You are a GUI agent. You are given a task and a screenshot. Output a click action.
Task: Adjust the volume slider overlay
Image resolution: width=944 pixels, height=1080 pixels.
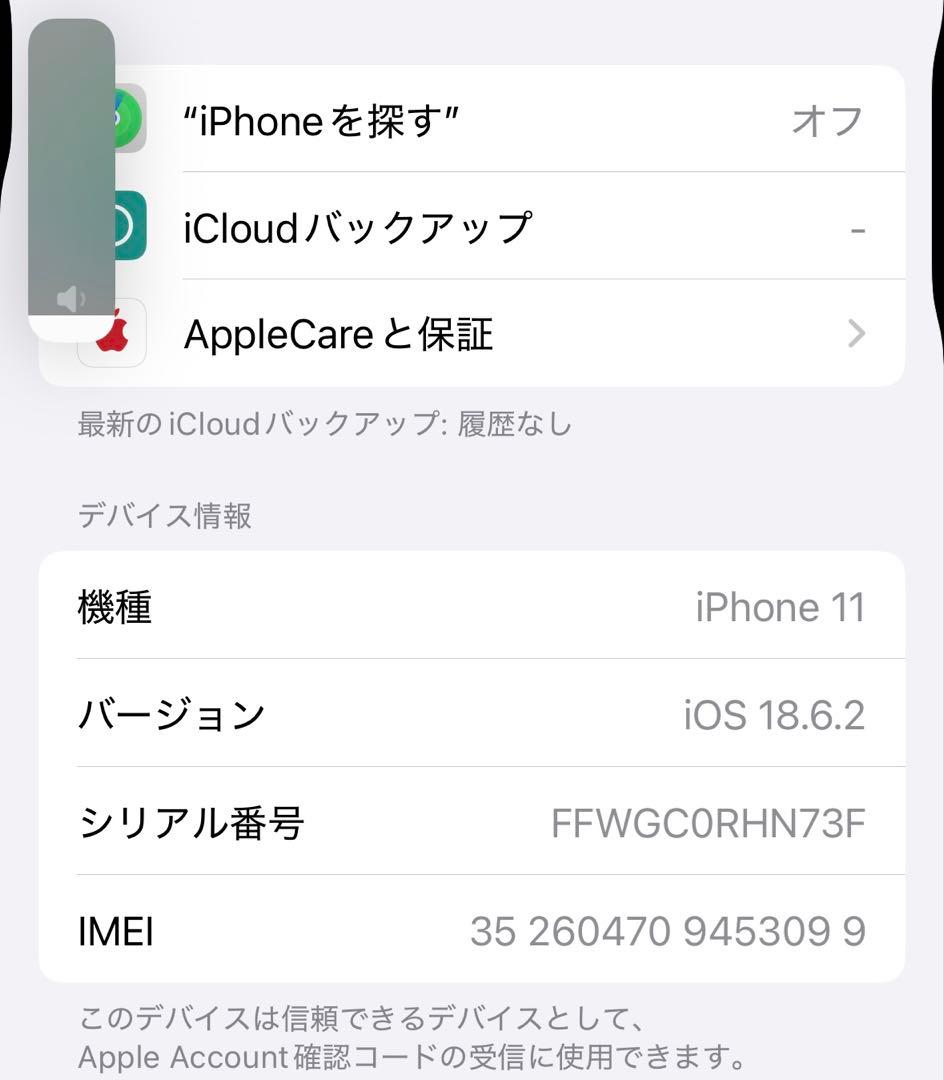click(x=70, y=170)
